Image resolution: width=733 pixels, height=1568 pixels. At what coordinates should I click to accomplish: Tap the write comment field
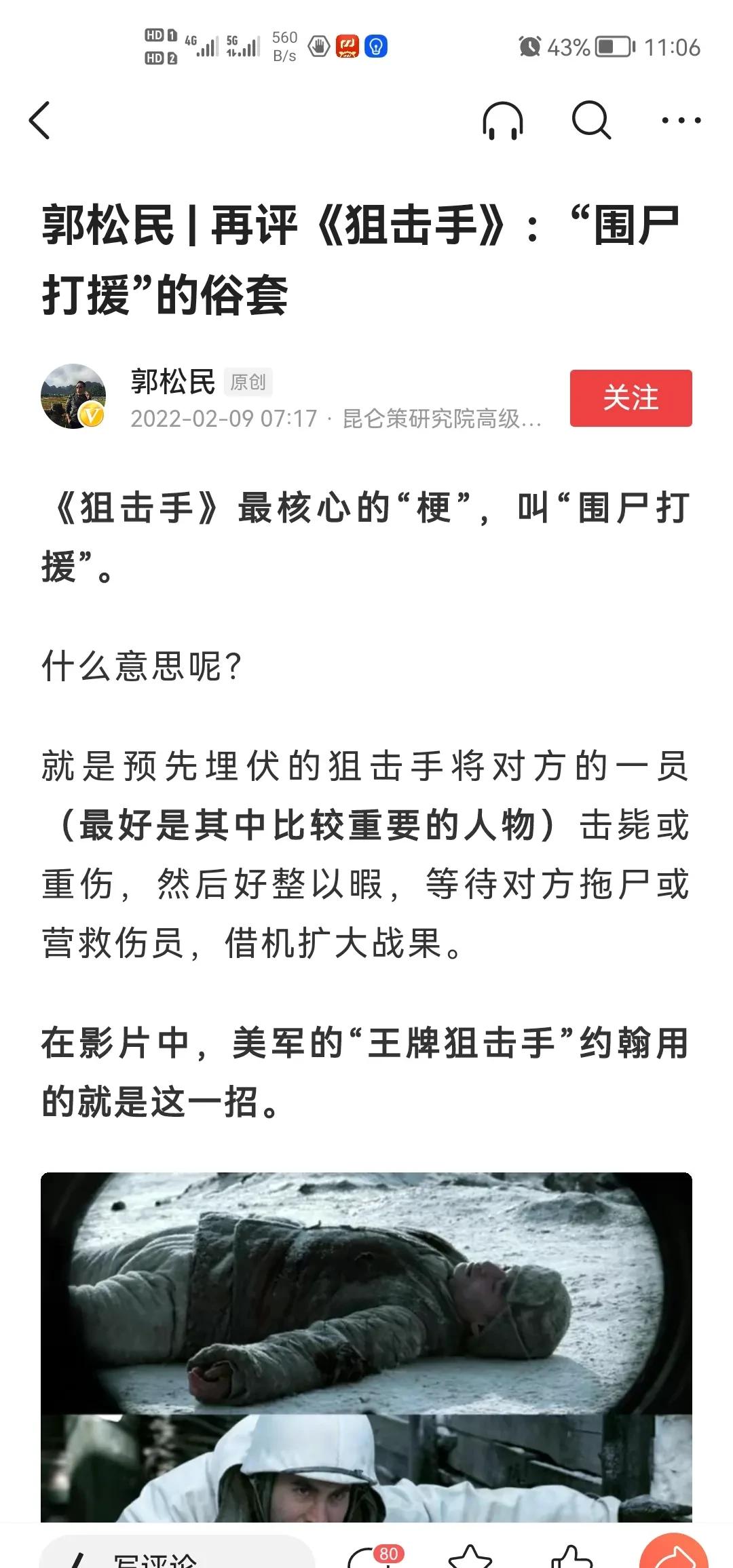(176, 1554)
